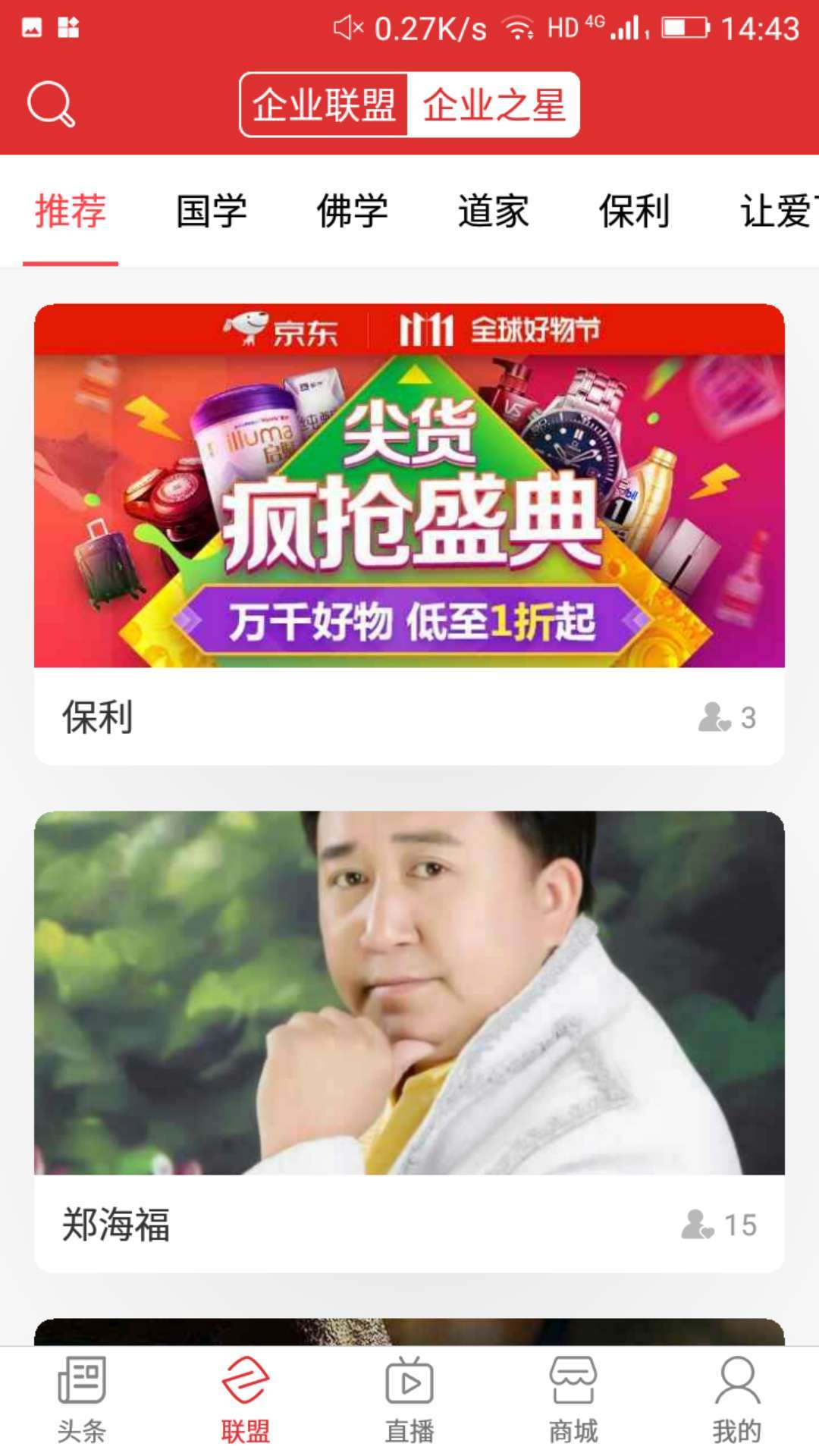Switch to the 企业联盟 segment

(x=325, y=105)
